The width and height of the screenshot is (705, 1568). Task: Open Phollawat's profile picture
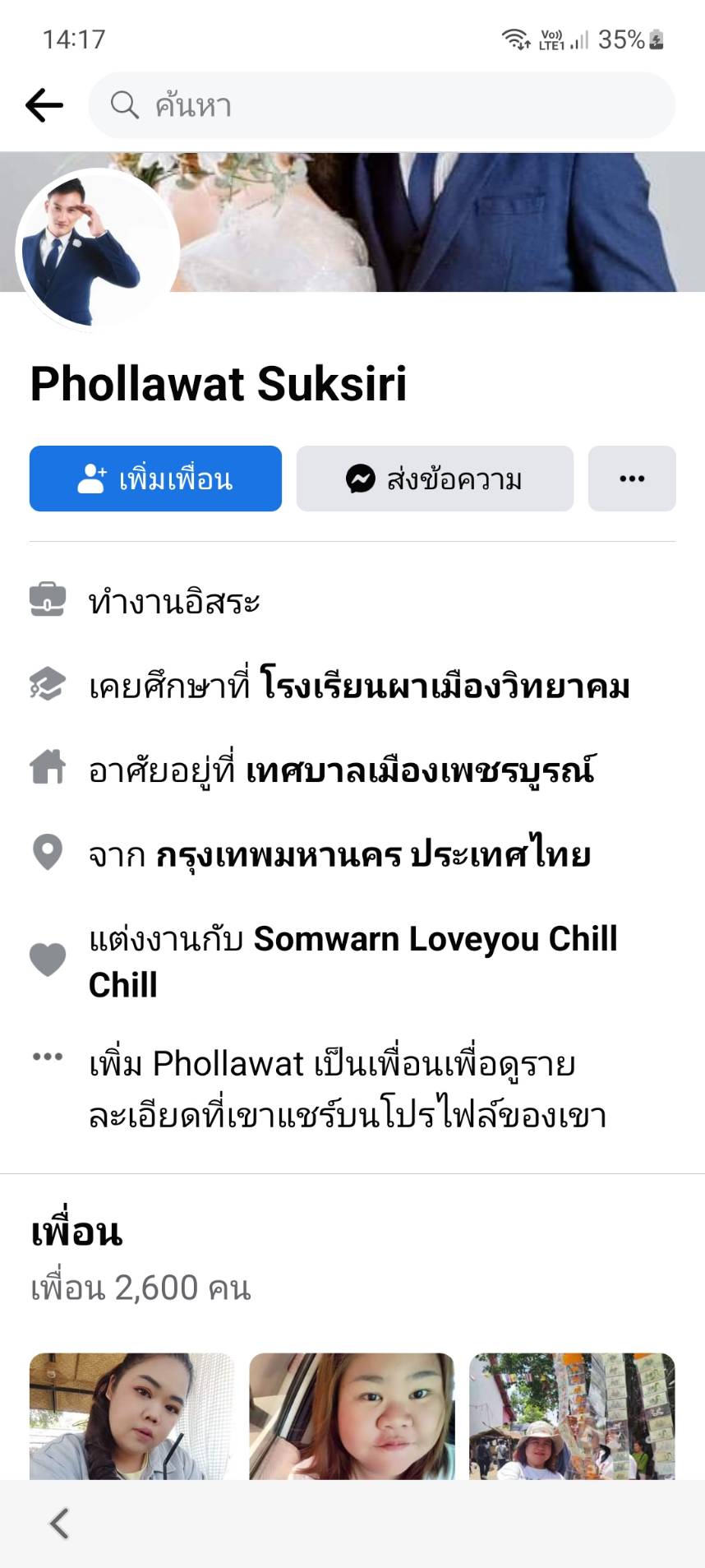[x=97, y=248]
